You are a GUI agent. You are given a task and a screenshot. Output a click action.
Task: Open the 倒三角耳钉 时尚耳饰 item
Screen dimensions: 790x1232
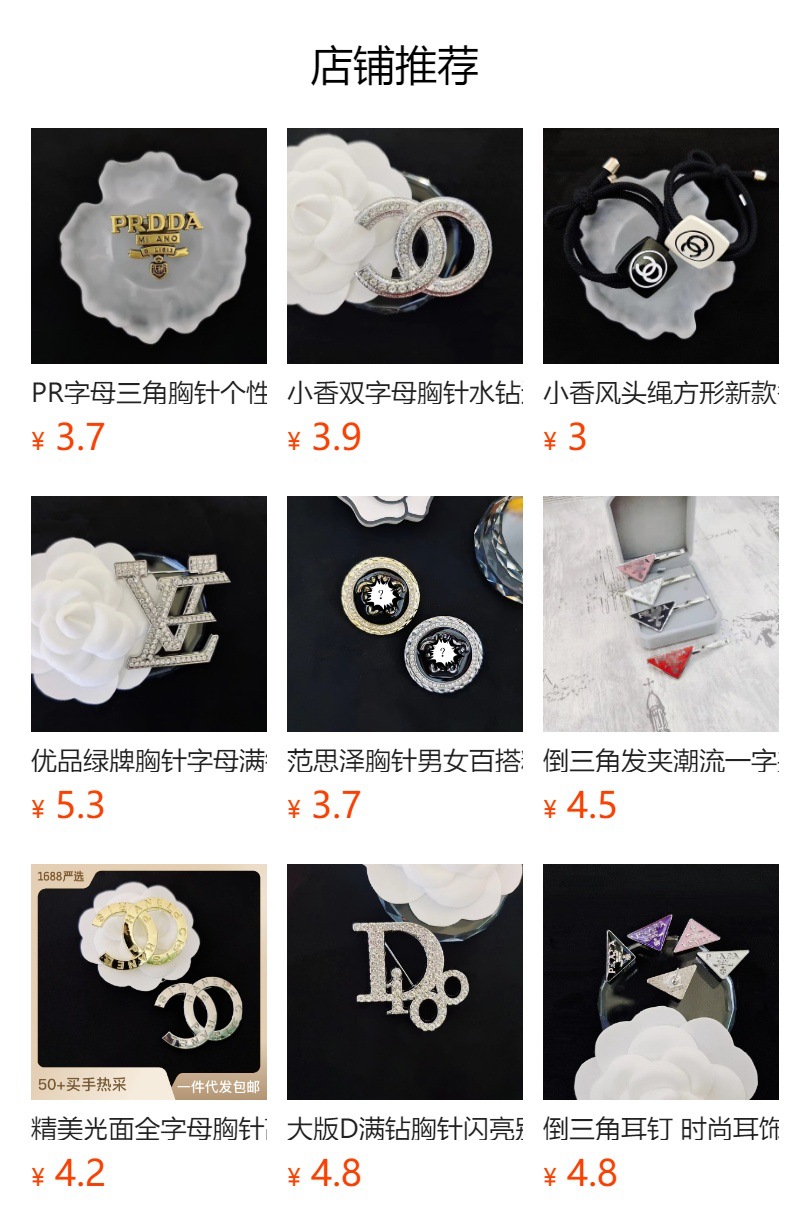pos(661,982)
